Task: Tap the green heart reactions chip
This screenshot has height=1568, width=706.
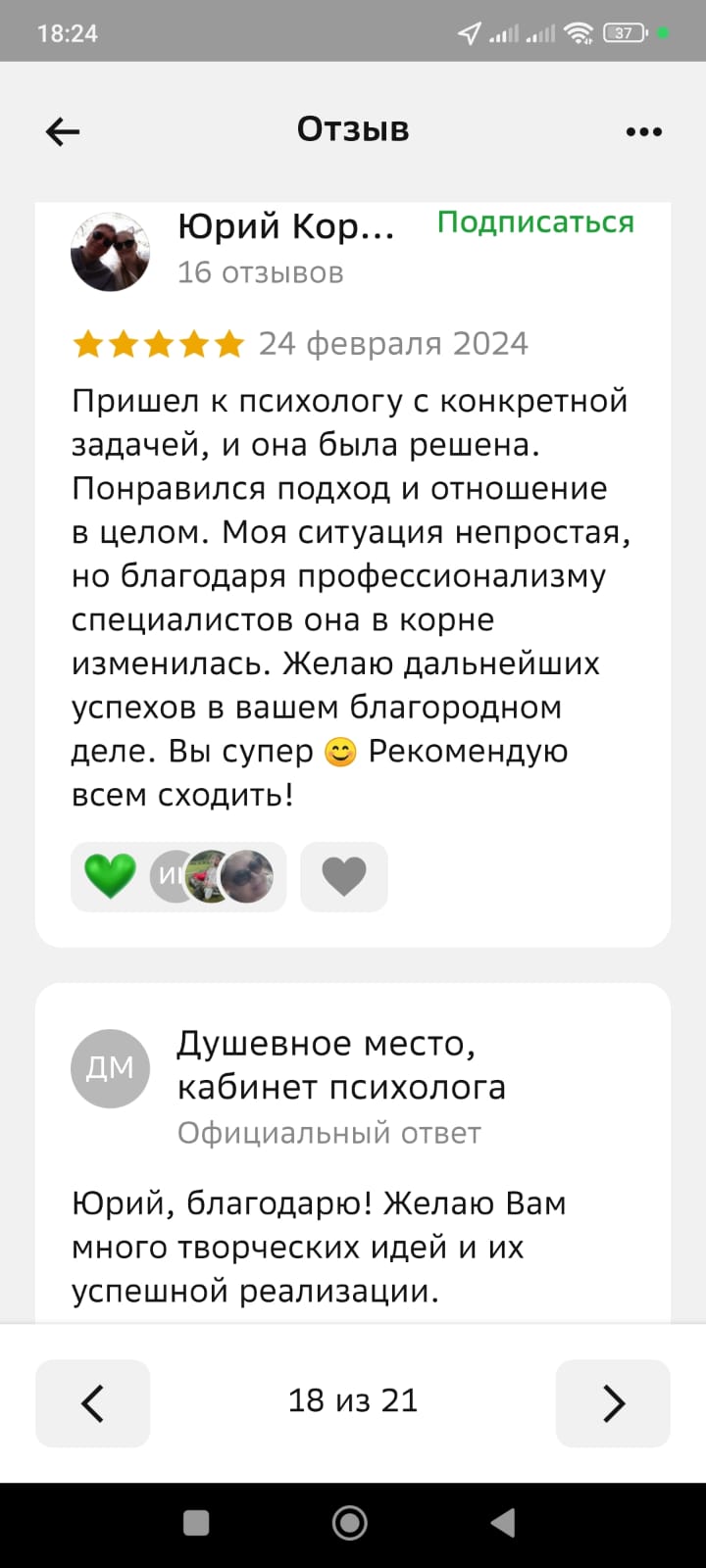Action: [178, 876]
